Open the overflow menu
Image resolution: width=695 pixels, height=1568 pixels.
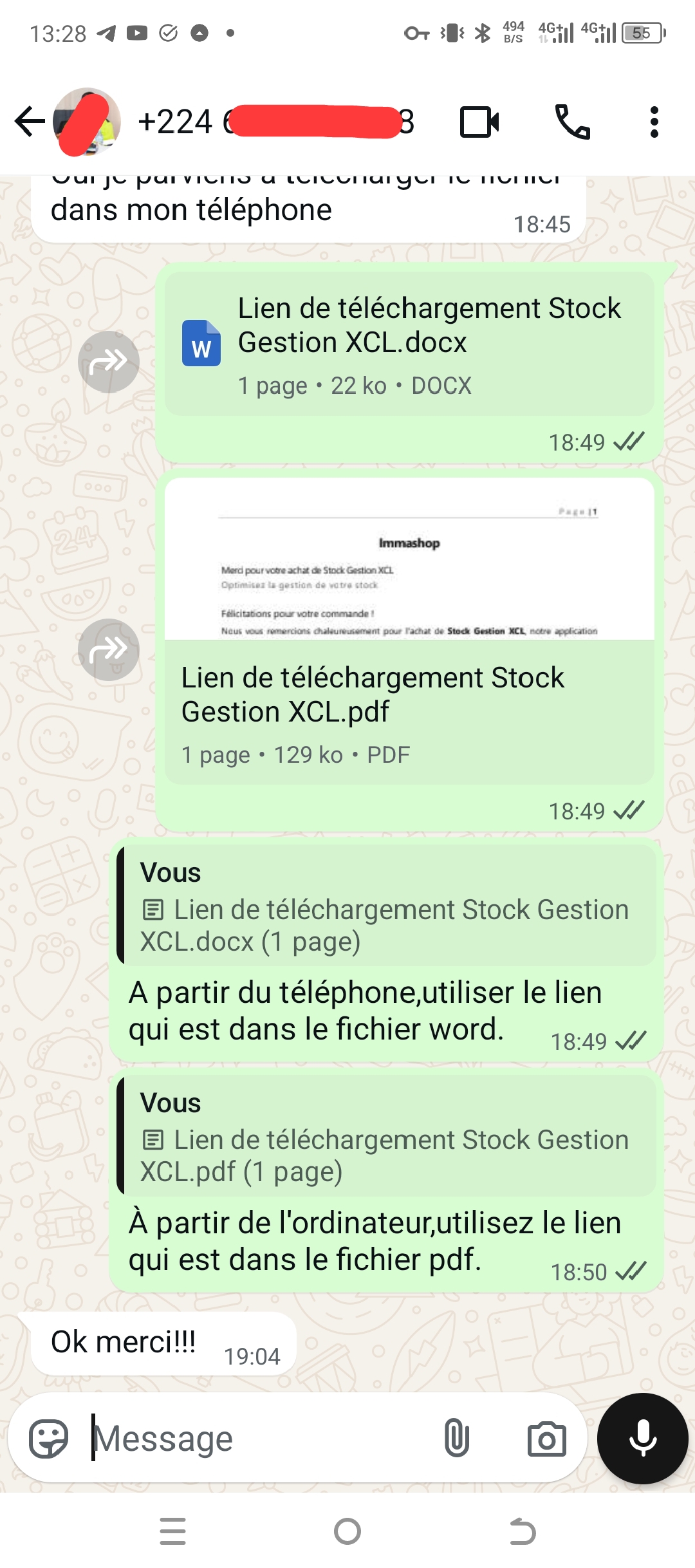tap(654, 122)
